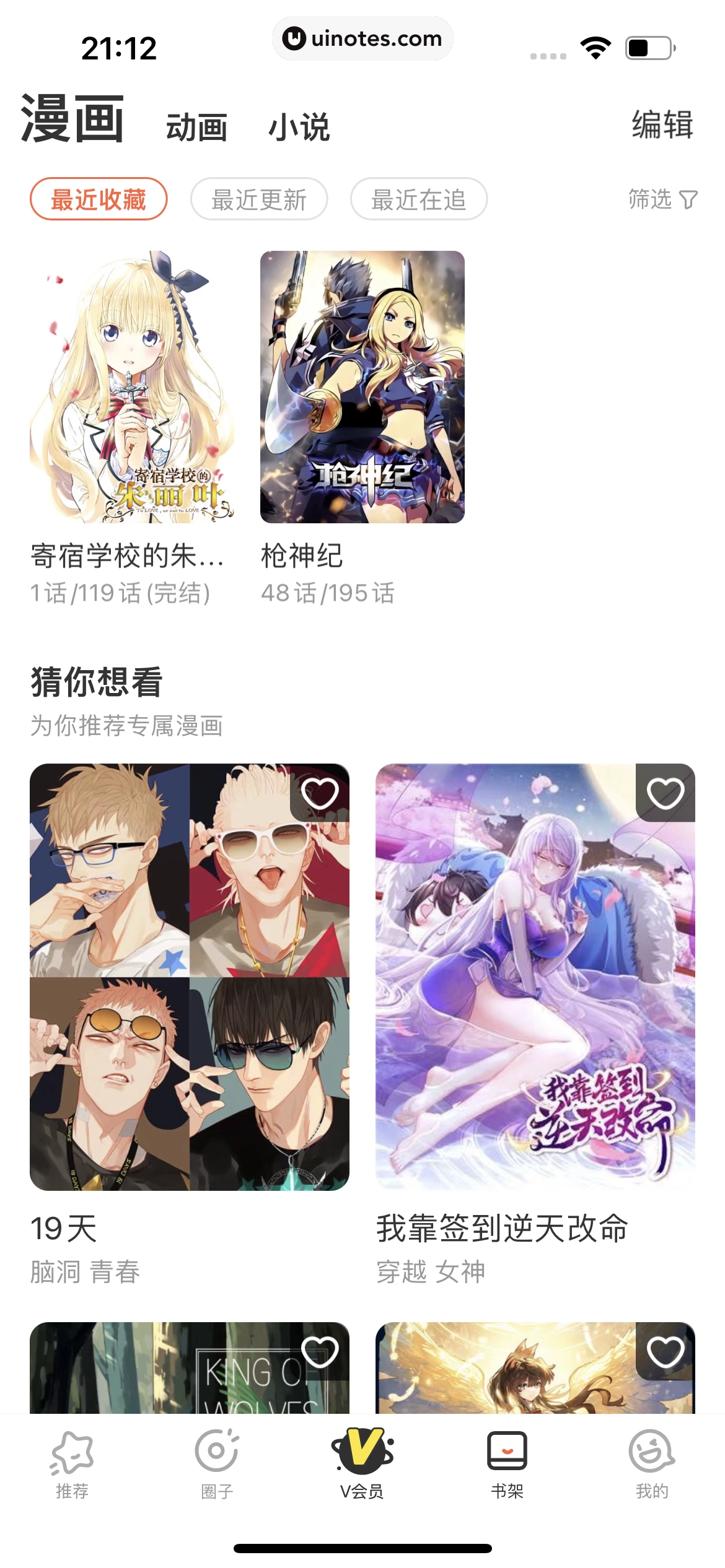Open the 寄宿学校的朱丽叶 cover thumbnail
The height and width of the screenshot is (1568, 725).
pyautogui.click(x=132, y=387)
